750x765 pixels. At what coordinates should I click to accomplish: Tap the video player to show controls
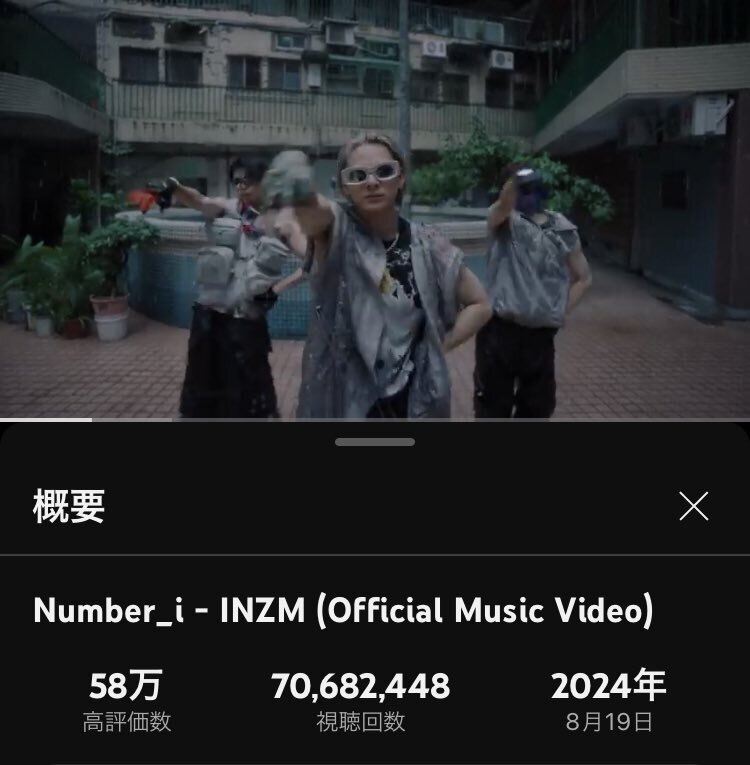pos(375,209)
